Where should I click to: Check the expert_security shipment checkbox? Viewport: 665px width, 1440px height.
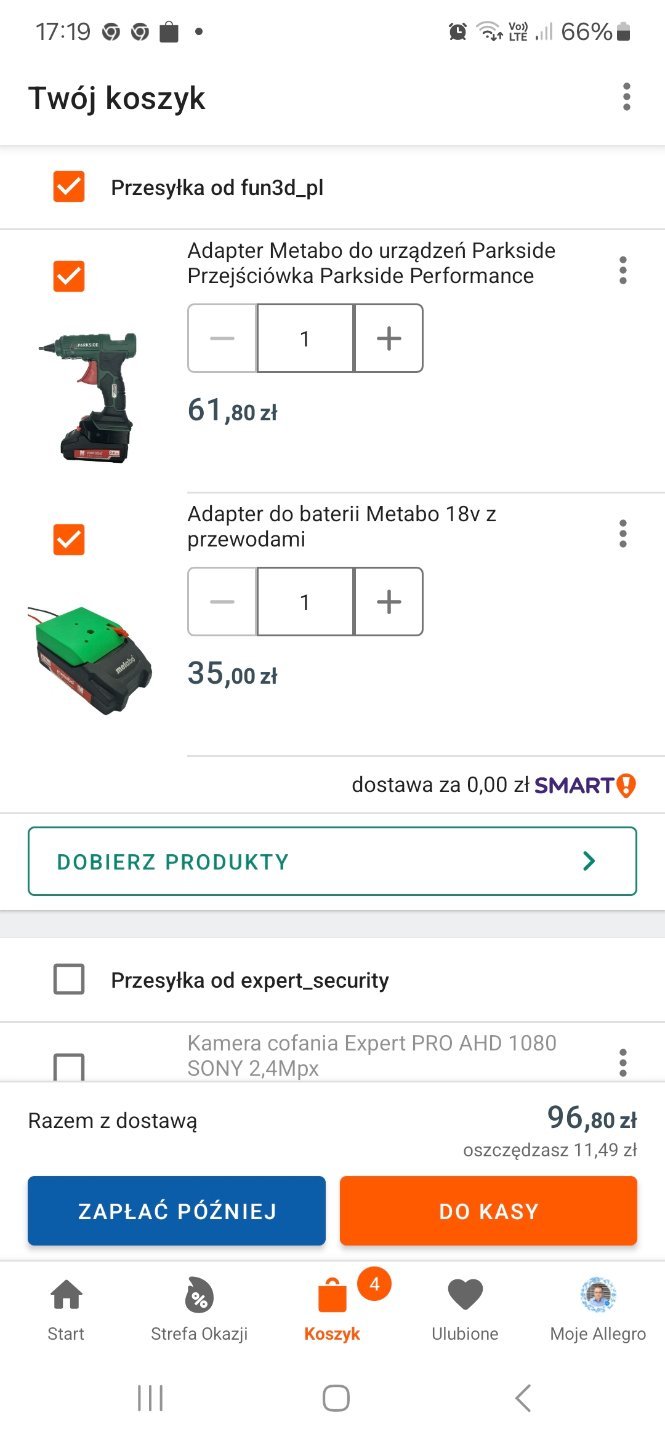coord(69,980)
